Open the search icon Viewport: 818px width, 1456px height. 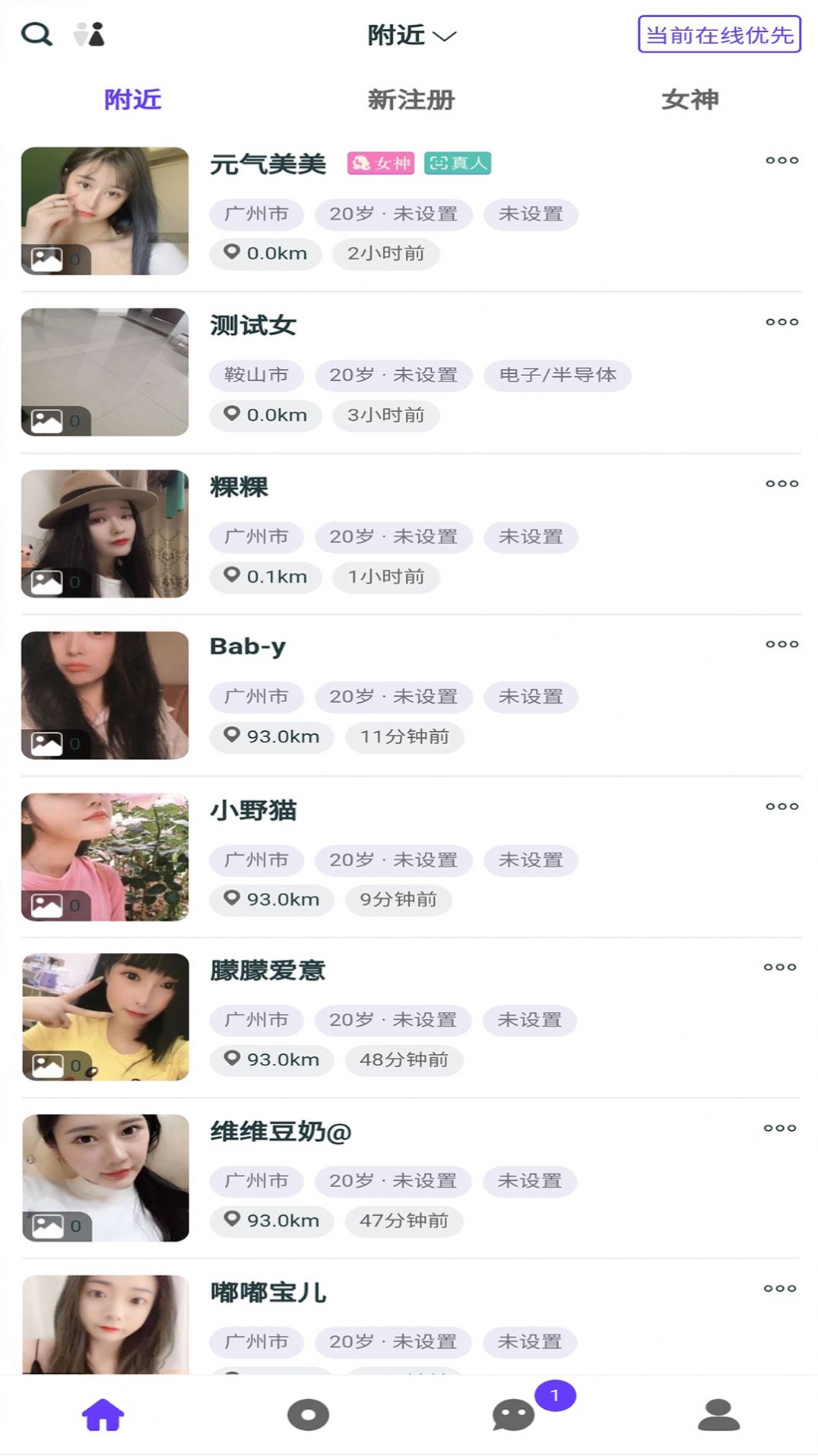[36, 34]
